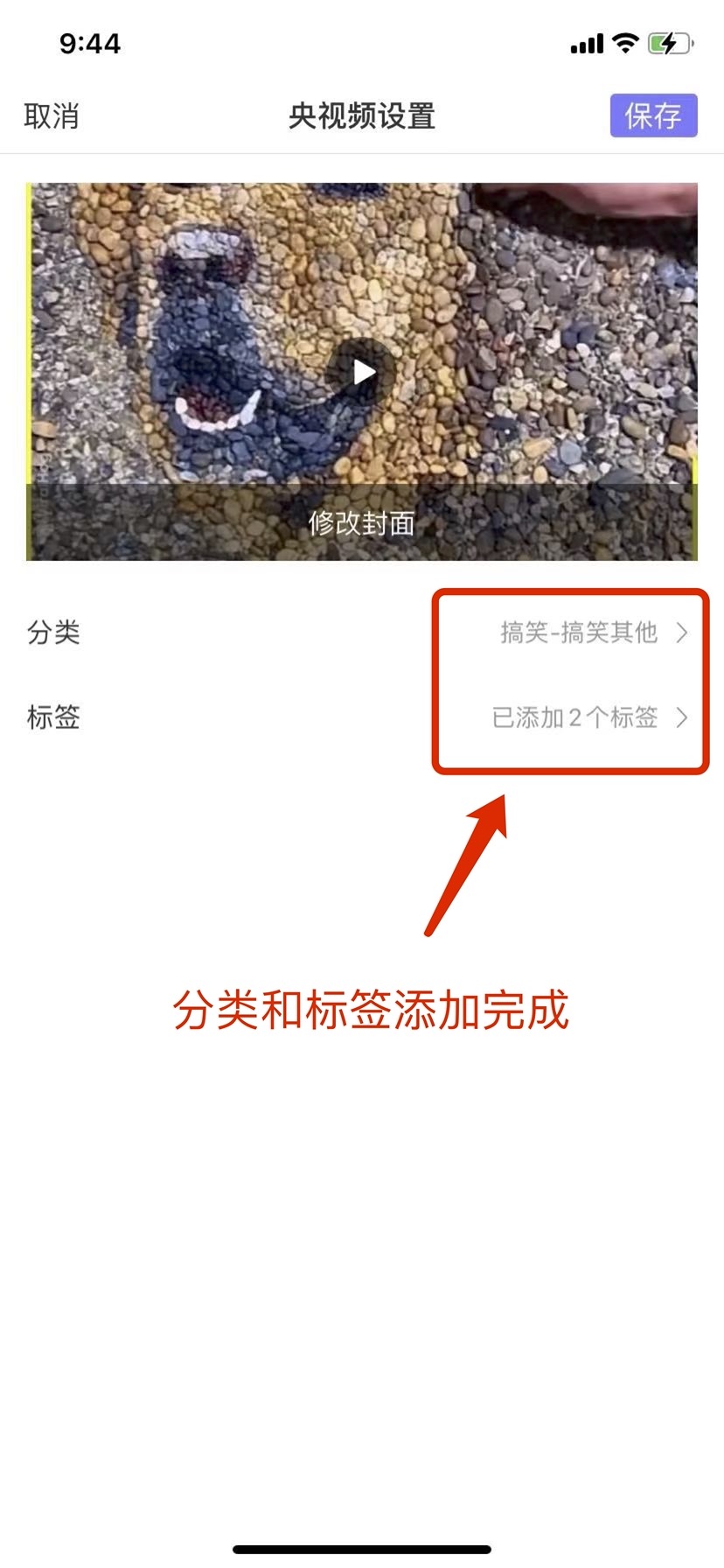This screenshot has height=1568, width=724.
Task: Tap 取消 to cancel the video settings
Action: (x=52, y=115)
